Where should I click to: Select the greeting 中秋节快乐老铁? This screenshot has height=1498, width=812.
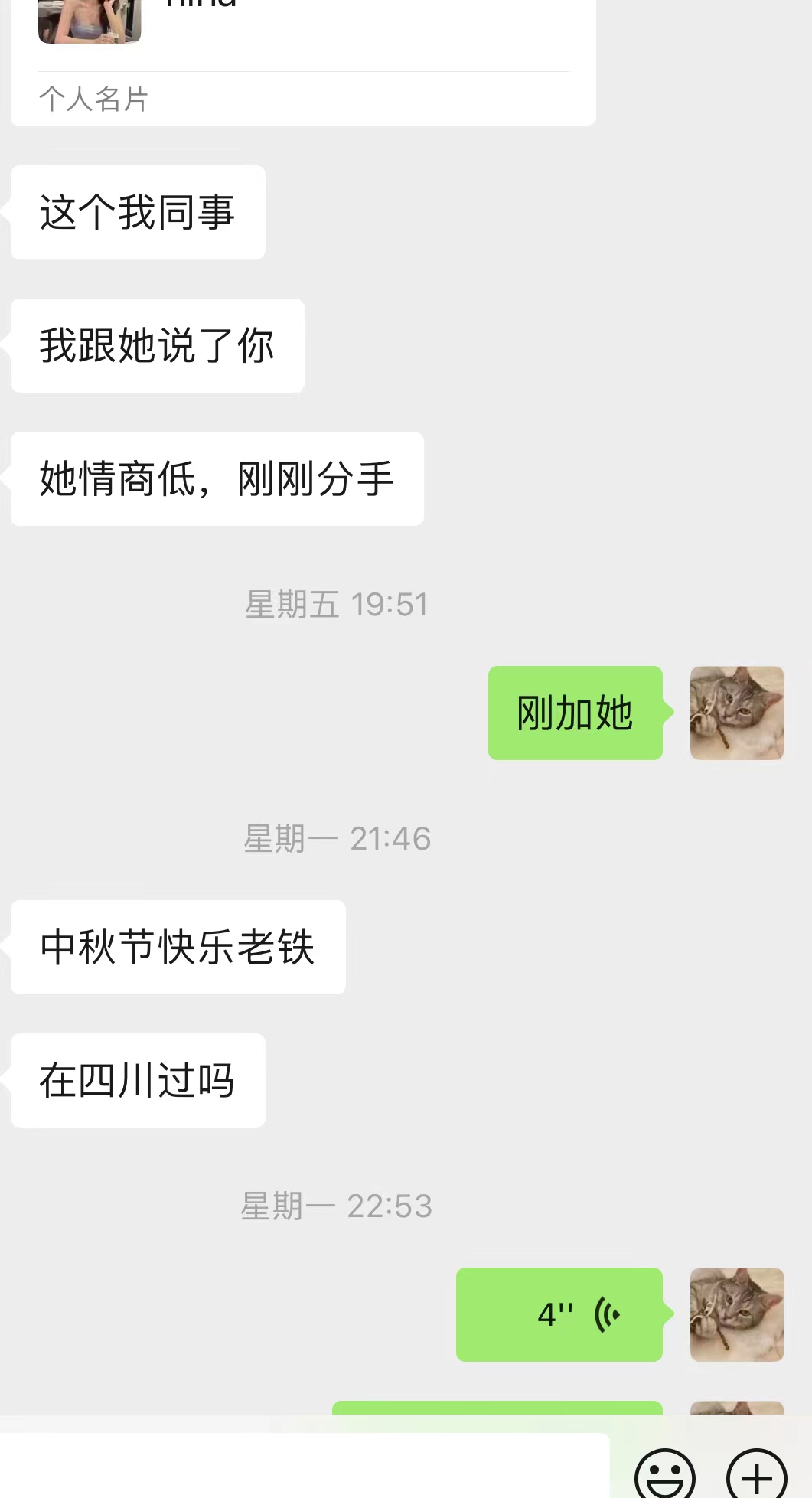pyautogui.click(x=177, y=948)
